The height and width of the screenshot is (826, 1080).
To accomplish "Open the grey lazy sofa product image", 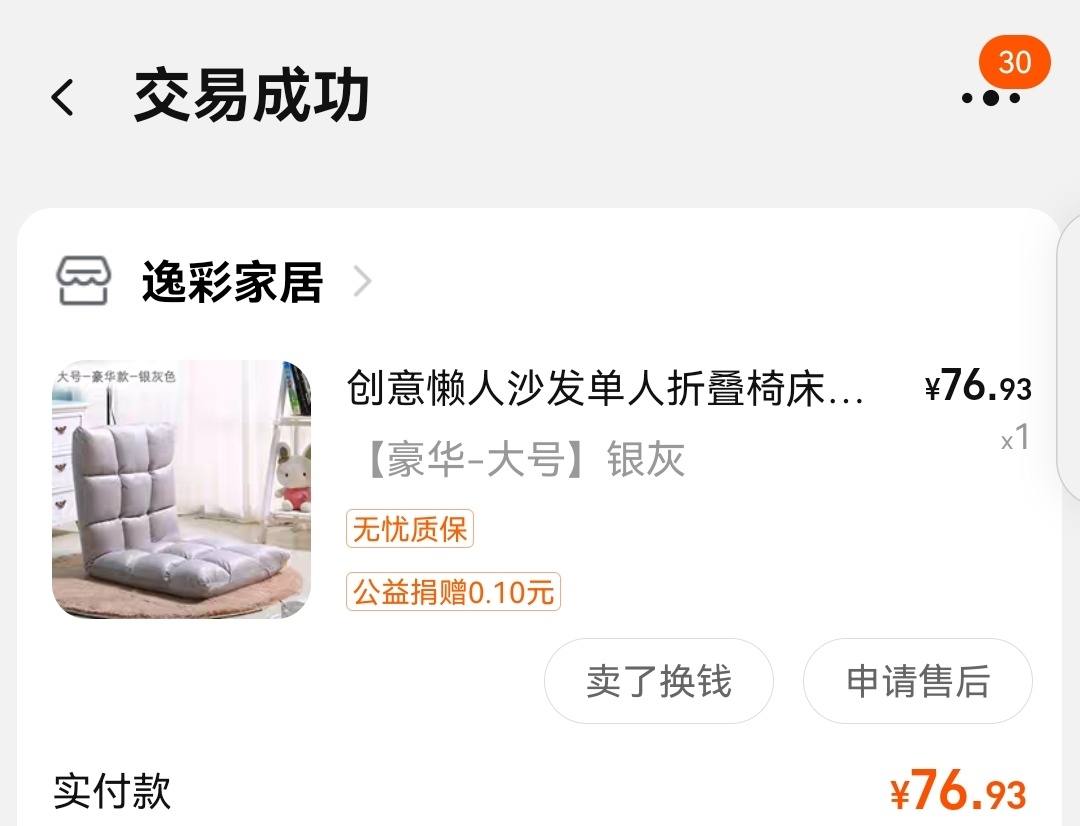I will tap(181, 489).
